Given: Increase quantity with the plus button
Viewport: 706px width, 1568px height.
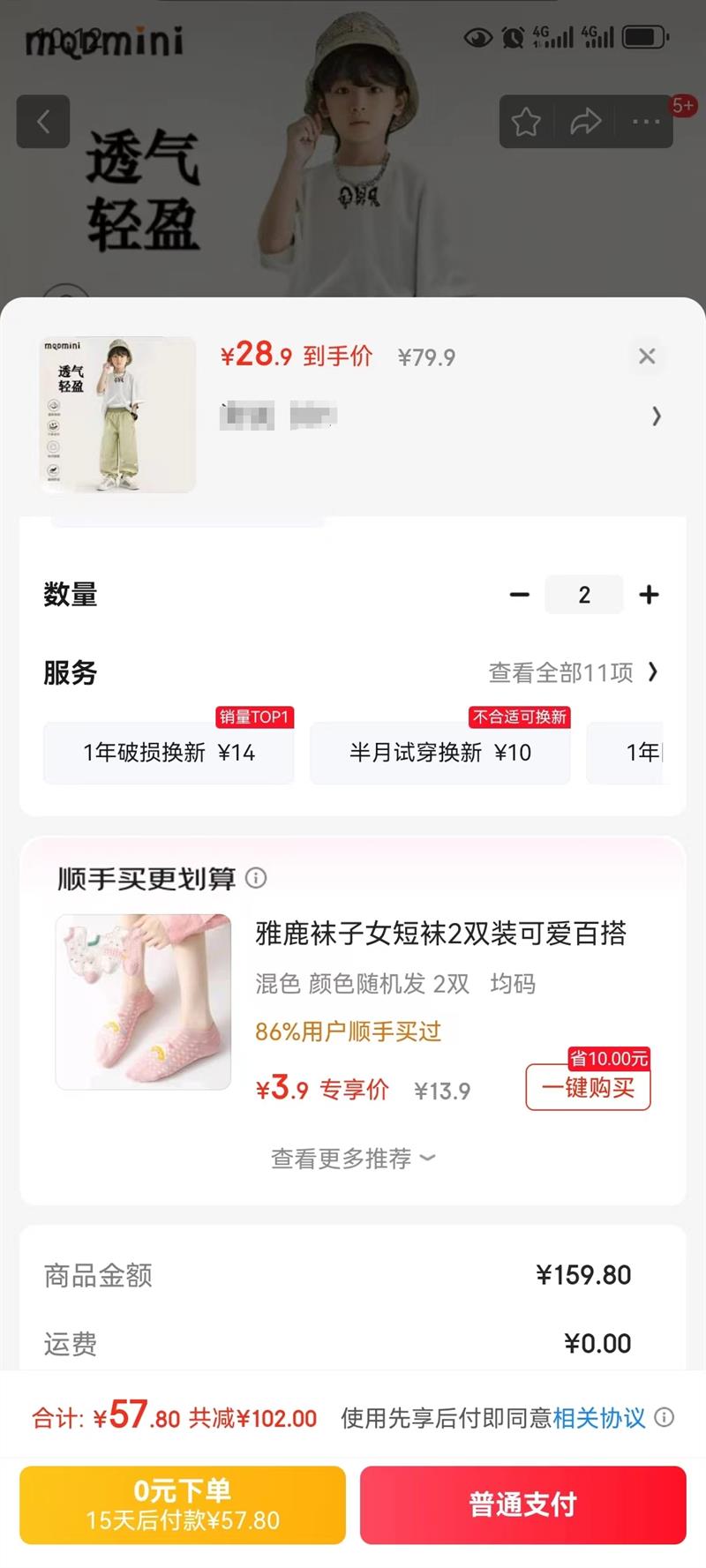Looking at the screenshot, I should click(649, 595).
